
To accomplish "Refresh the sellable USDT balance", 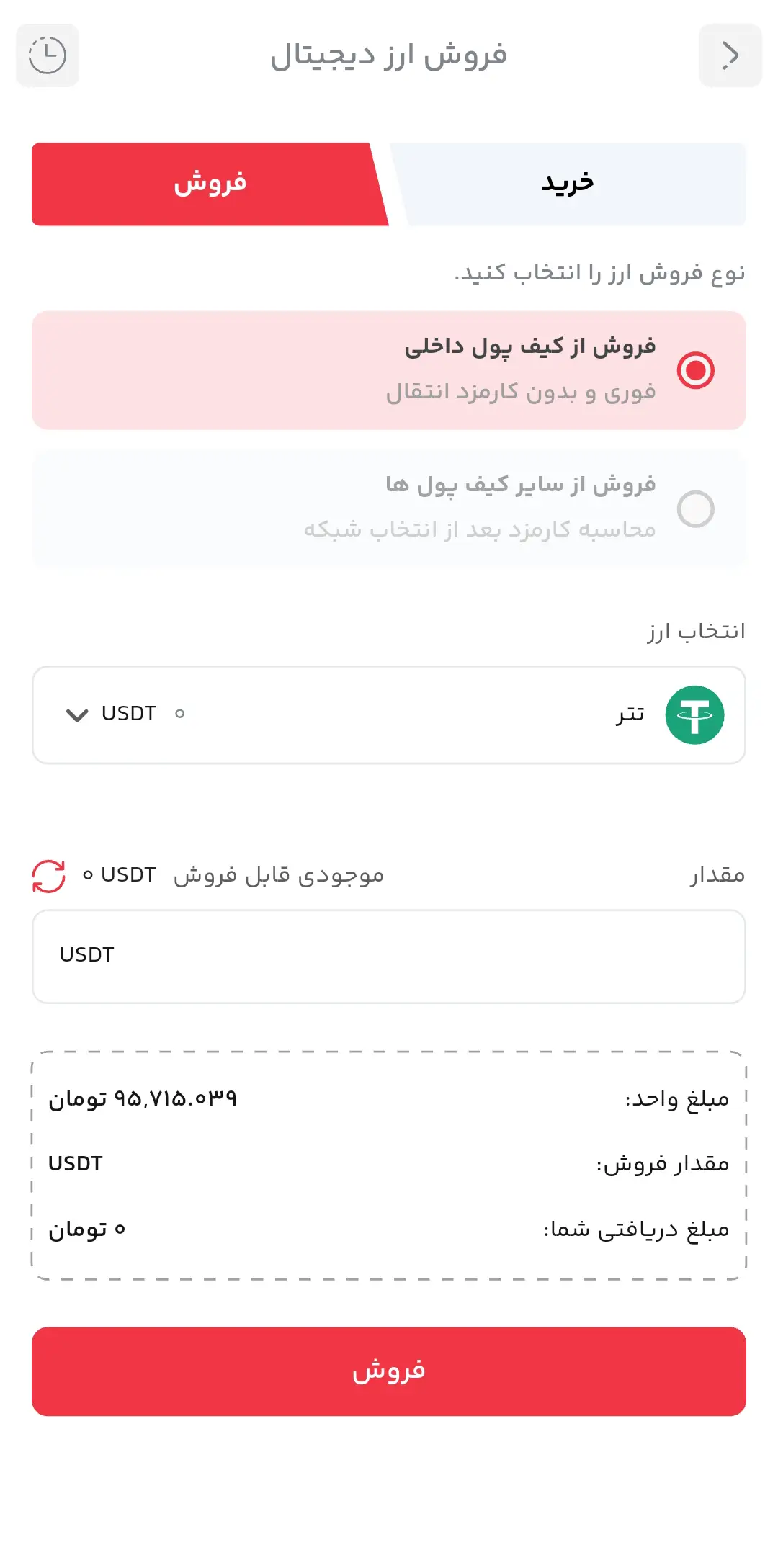I will [x=48, y=876].
